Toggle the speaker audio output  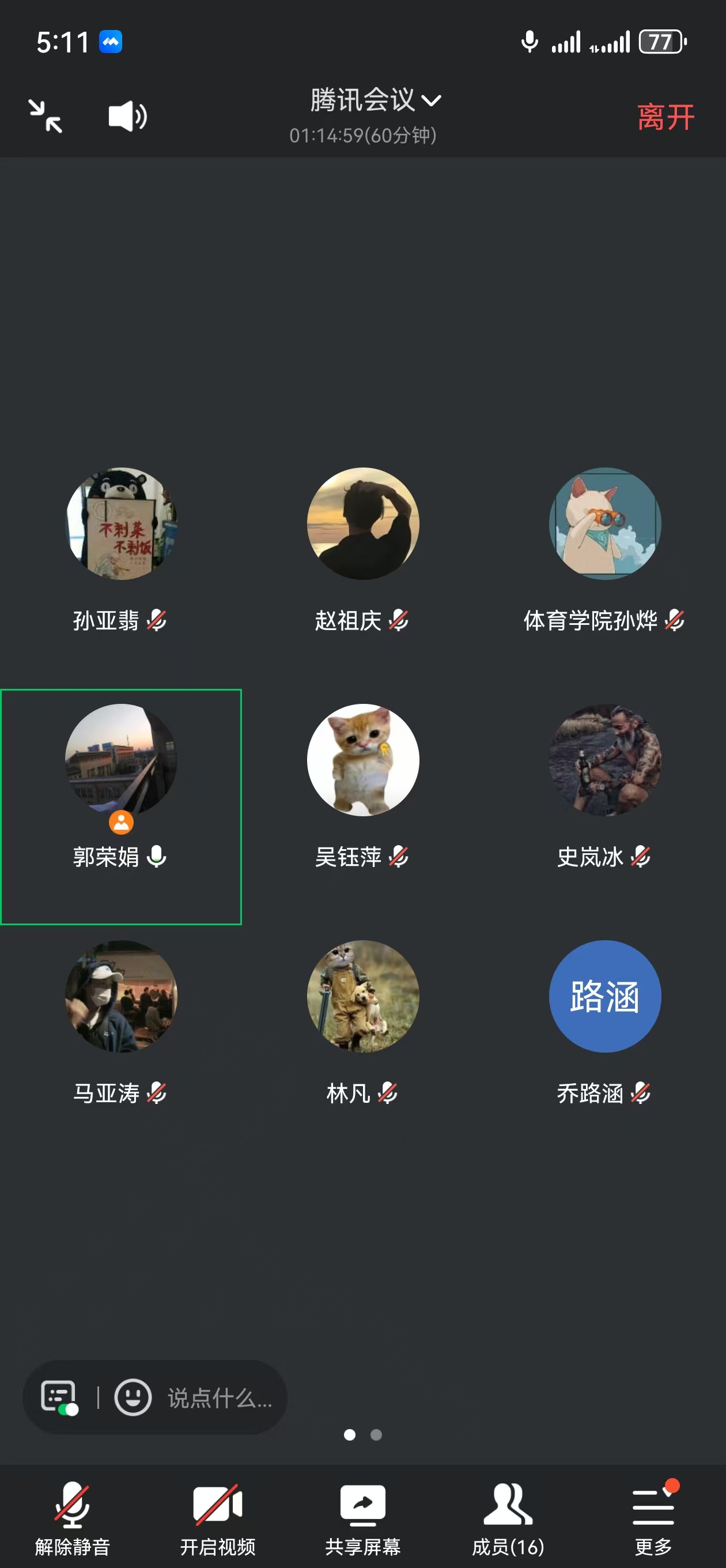pos(127,116)
